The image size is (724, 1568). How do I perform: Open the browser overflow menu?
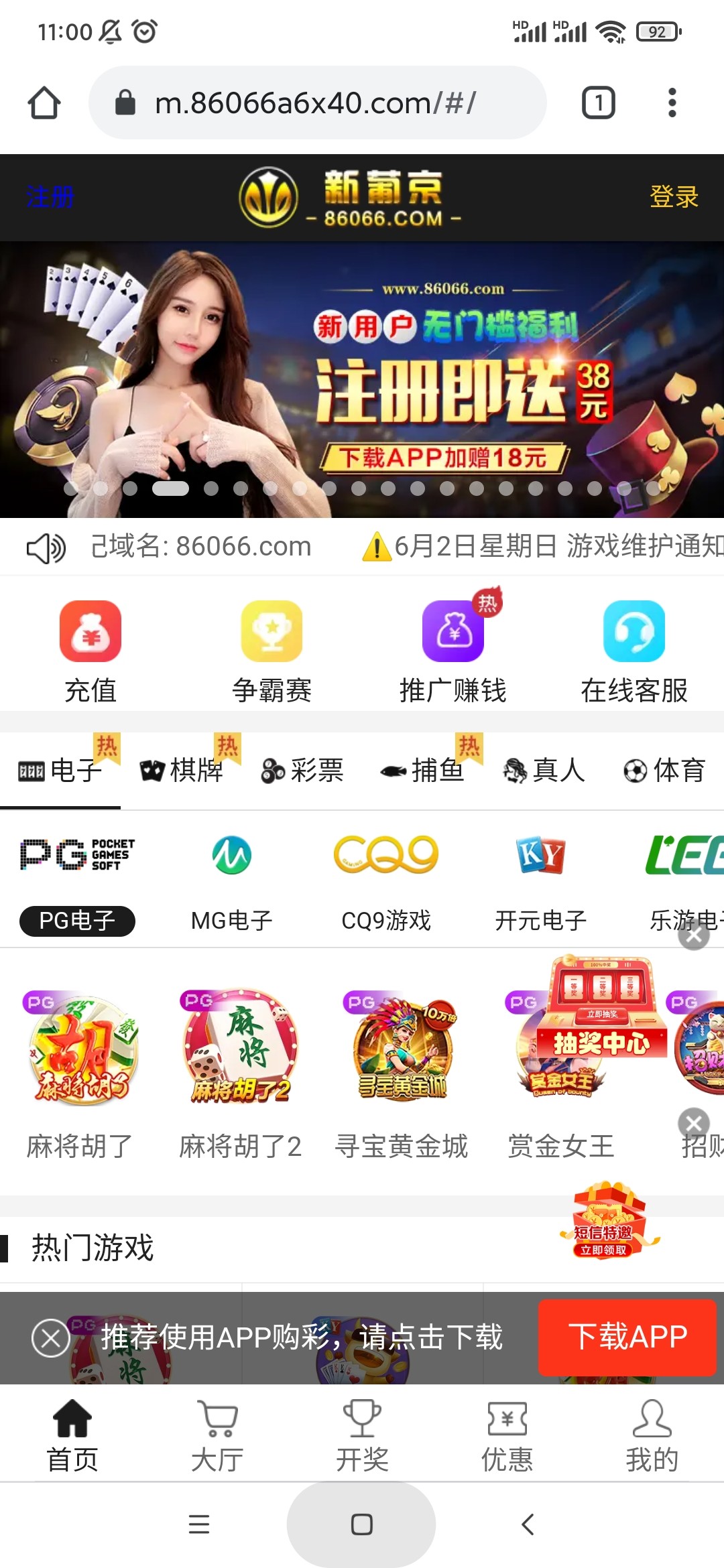[672, 103]
